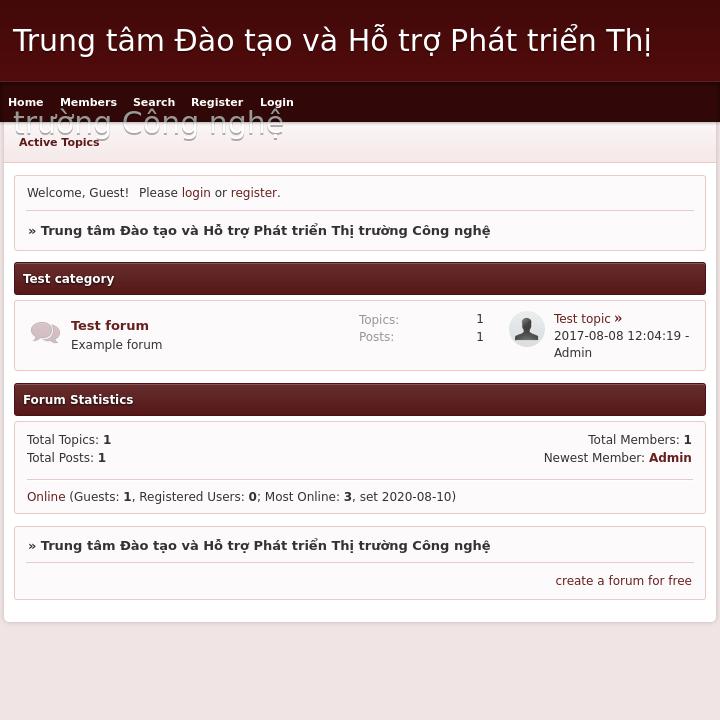Tap the top breadcrumb forum title link
Screen dimensions: 720x720
point(265,231)
